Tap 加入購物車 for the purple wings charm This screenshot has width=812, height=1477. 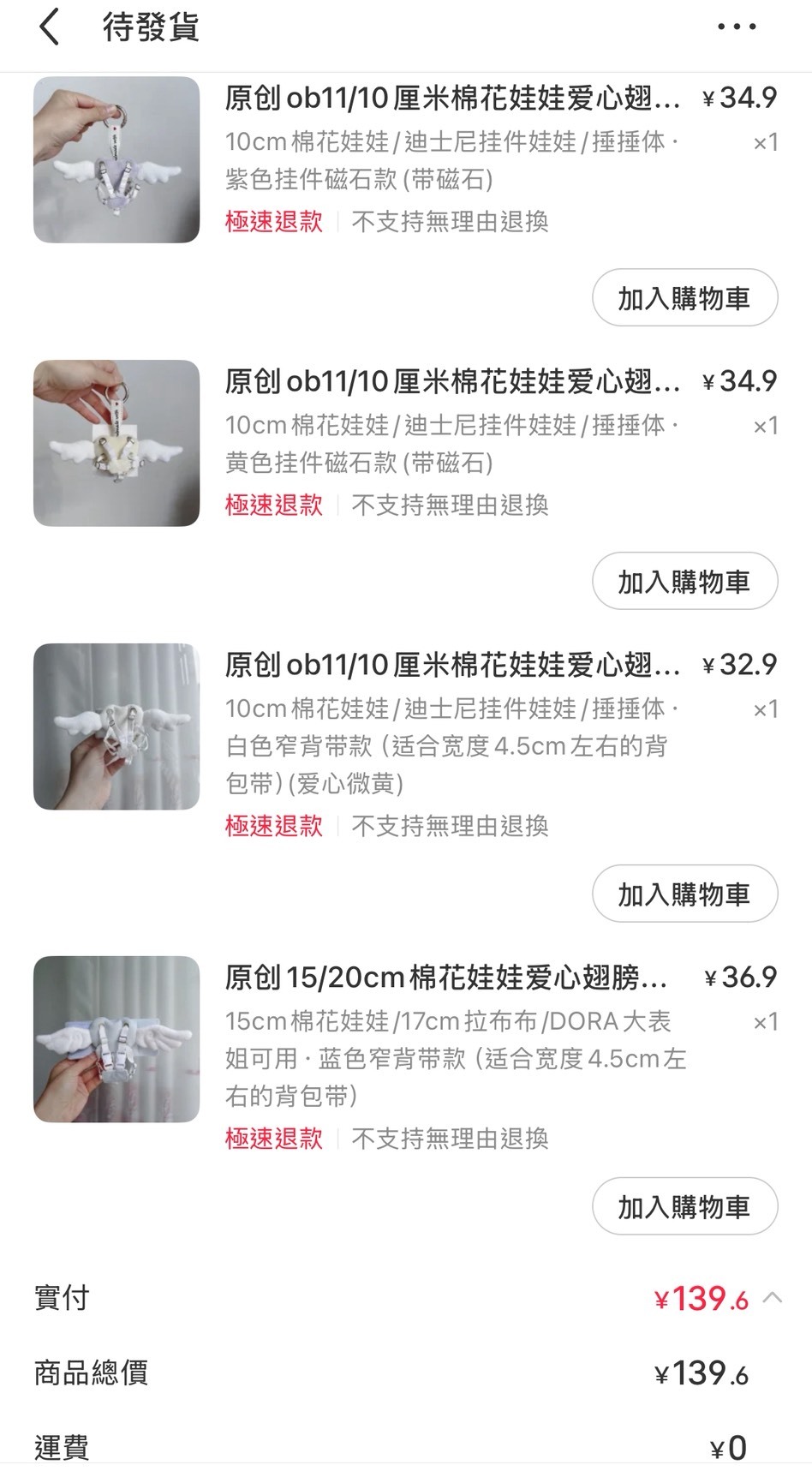click(684, 298)
